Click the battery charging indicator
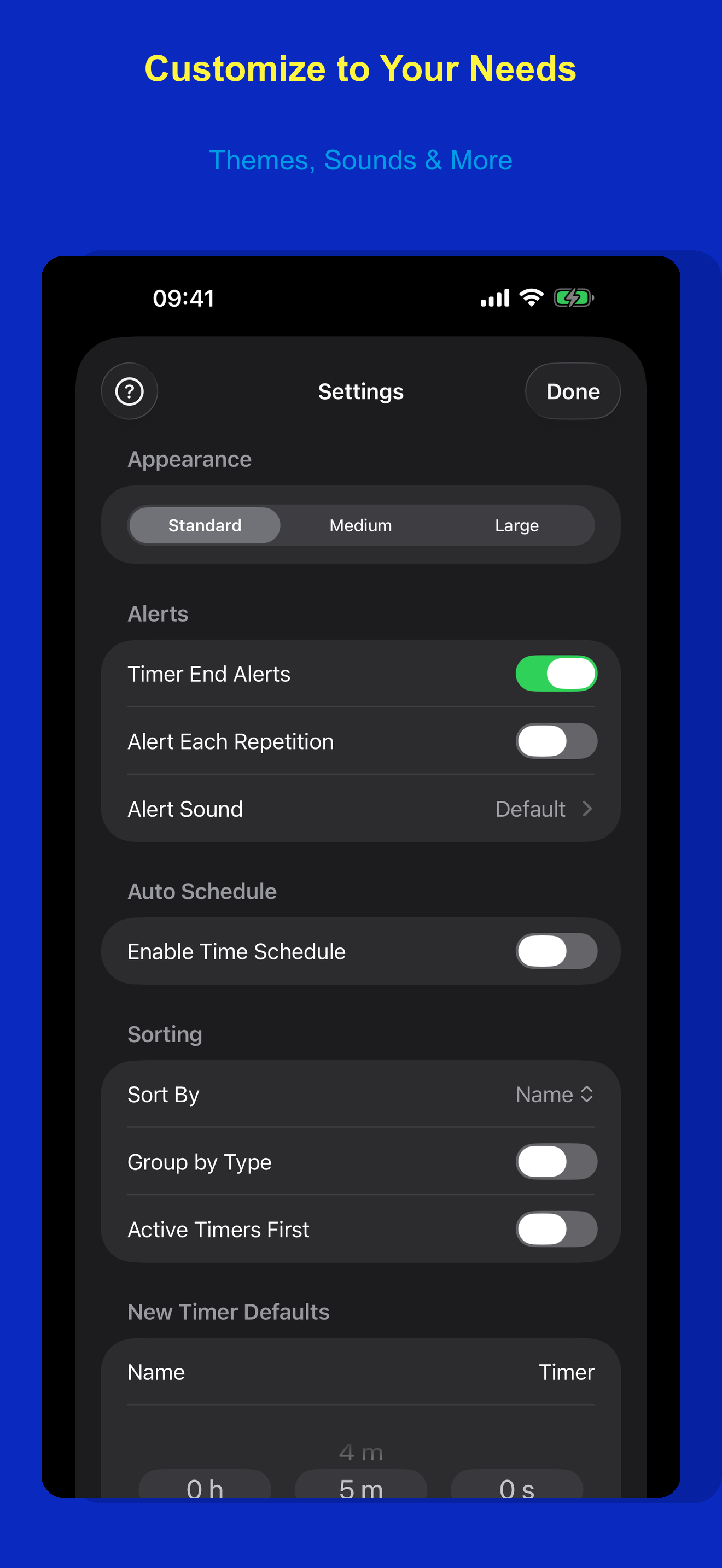 [573, 297]
